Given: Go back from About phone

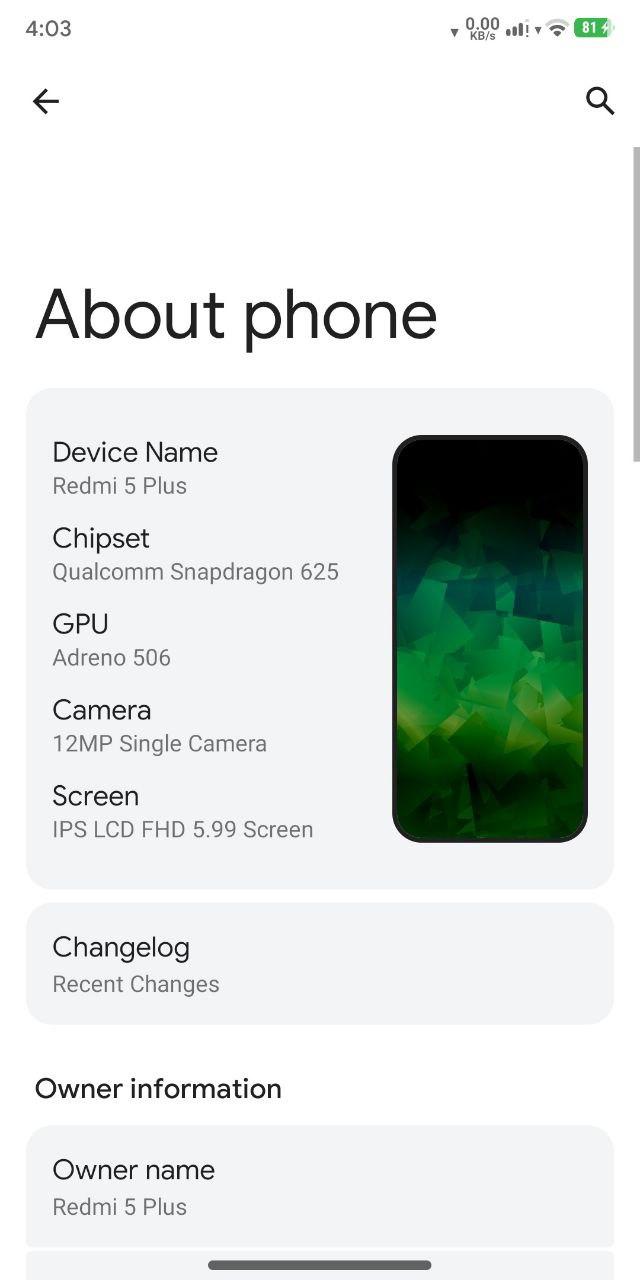Looking at the screenshot, I should click(46, 101).
